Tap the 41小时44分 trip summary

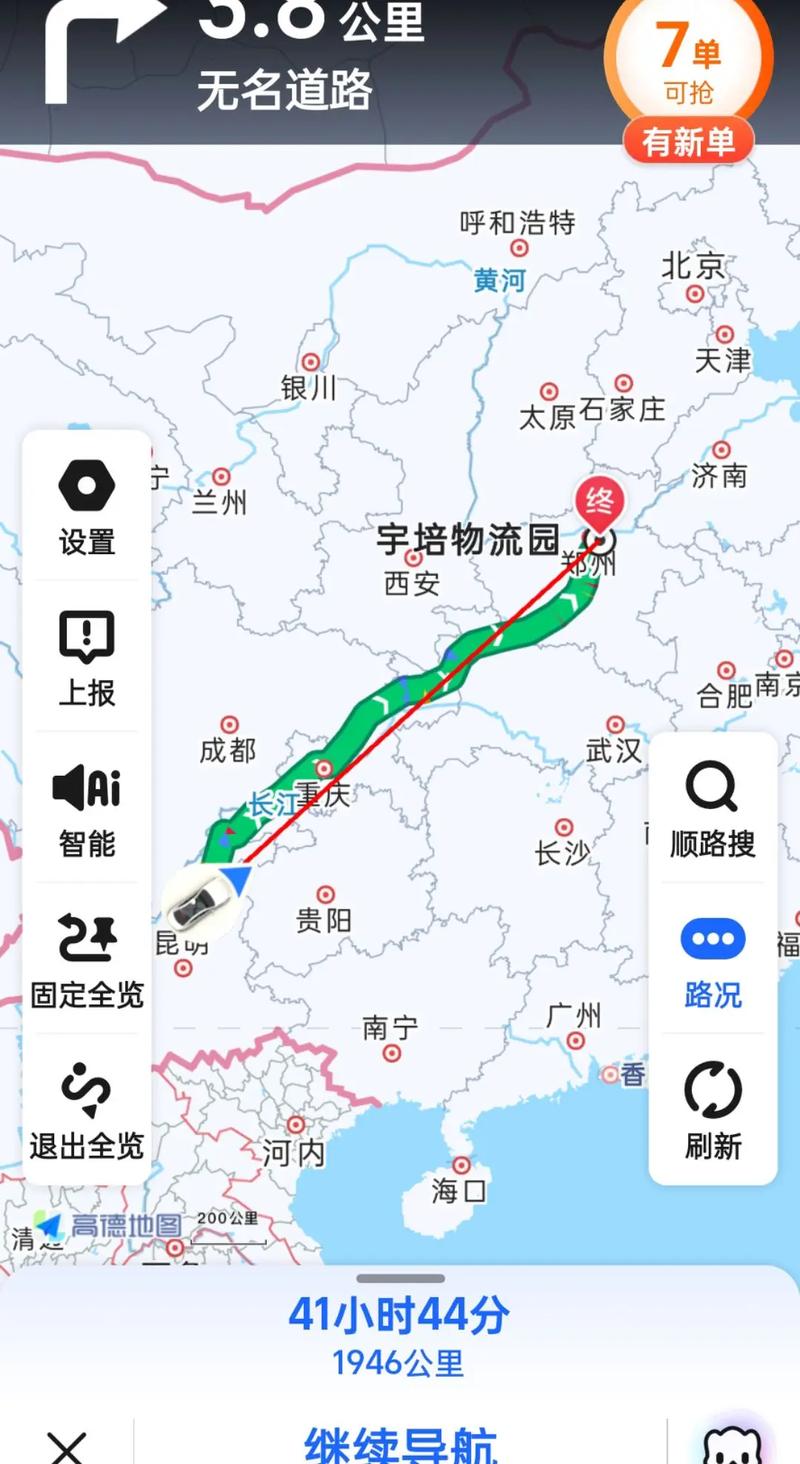click(399, 1315)
